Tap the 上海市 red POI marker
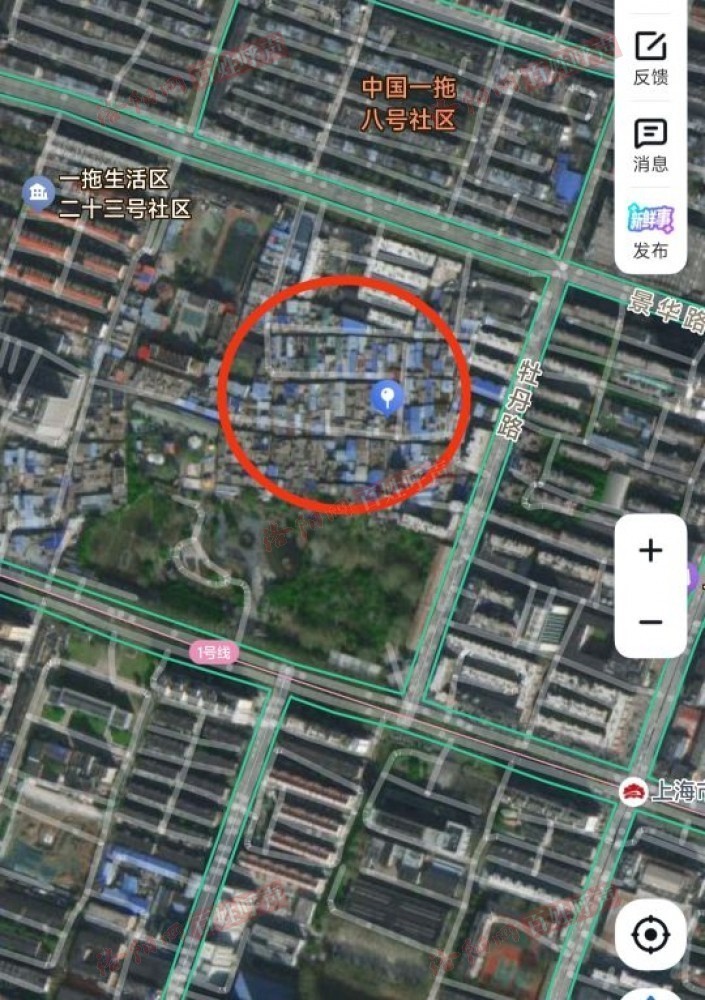The height and width of the screenshot is (1000, 705). (632, 792)
